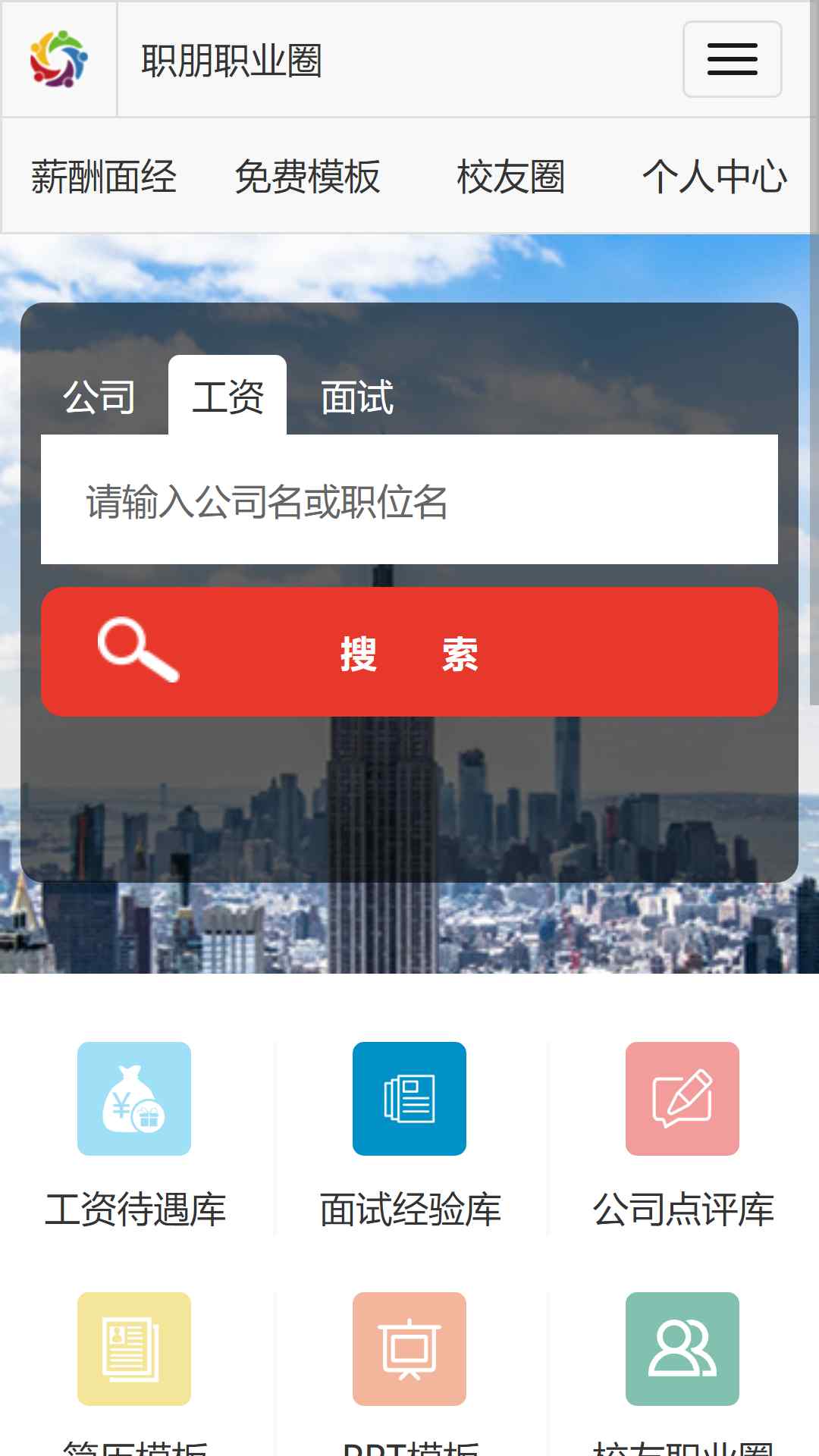Select the 工资 search tab
Image resolution: width=819 pixels, height=1456 pixels.
(x=227, y=396)
